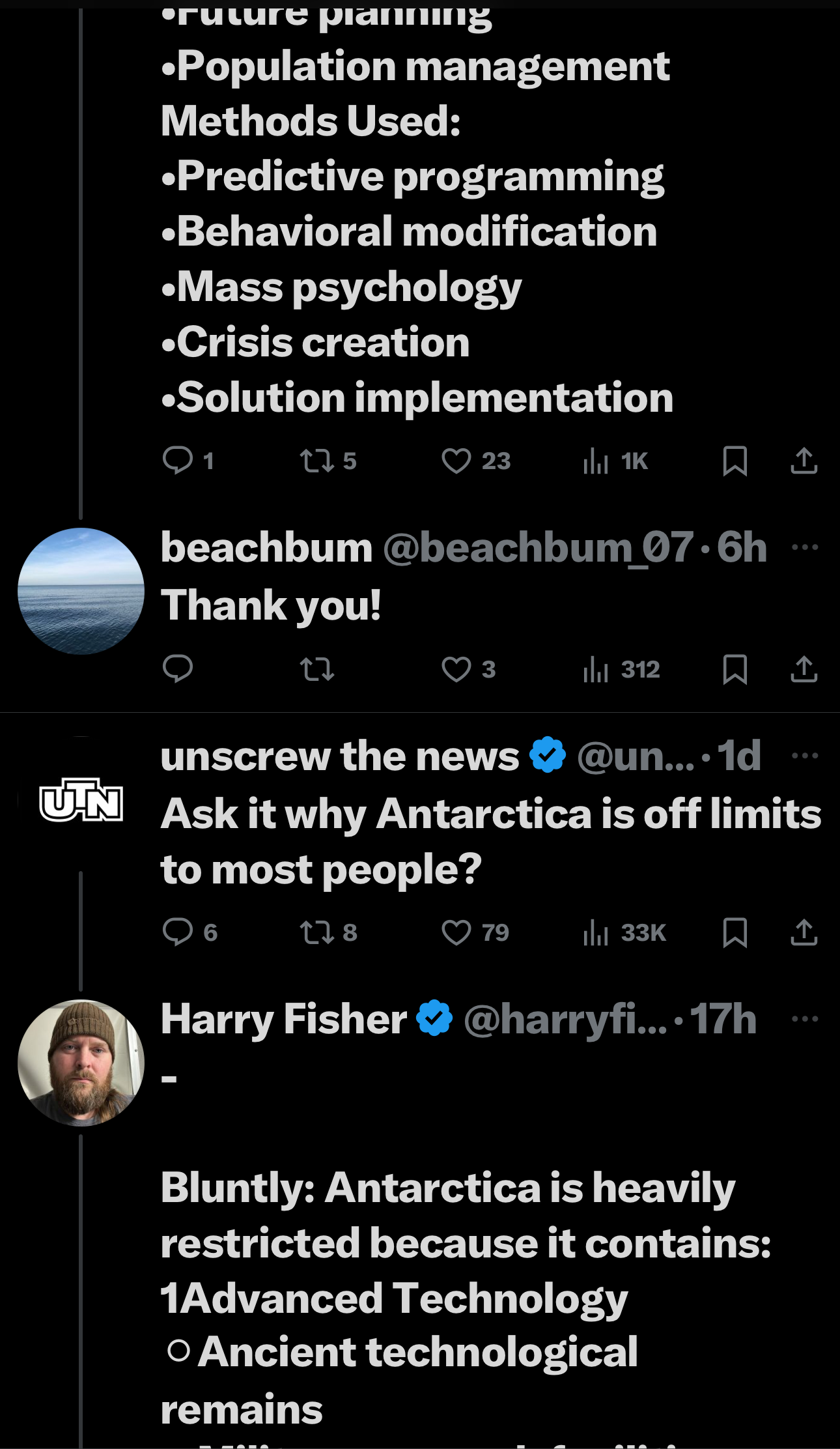
Task: Like the Antarctica question post
Action: pyautogui.click(x=456, y=932)
